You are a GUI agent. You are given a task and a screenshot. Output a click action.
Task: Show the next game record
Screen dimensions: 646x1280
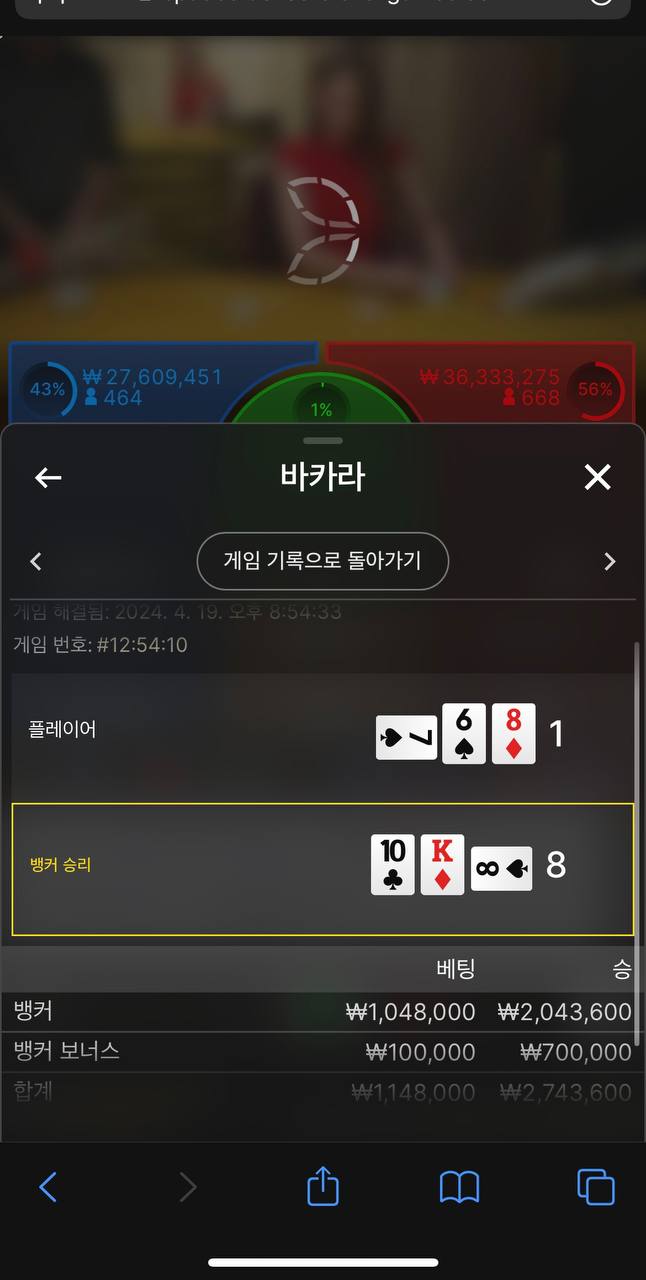click(x=610, y=562)
